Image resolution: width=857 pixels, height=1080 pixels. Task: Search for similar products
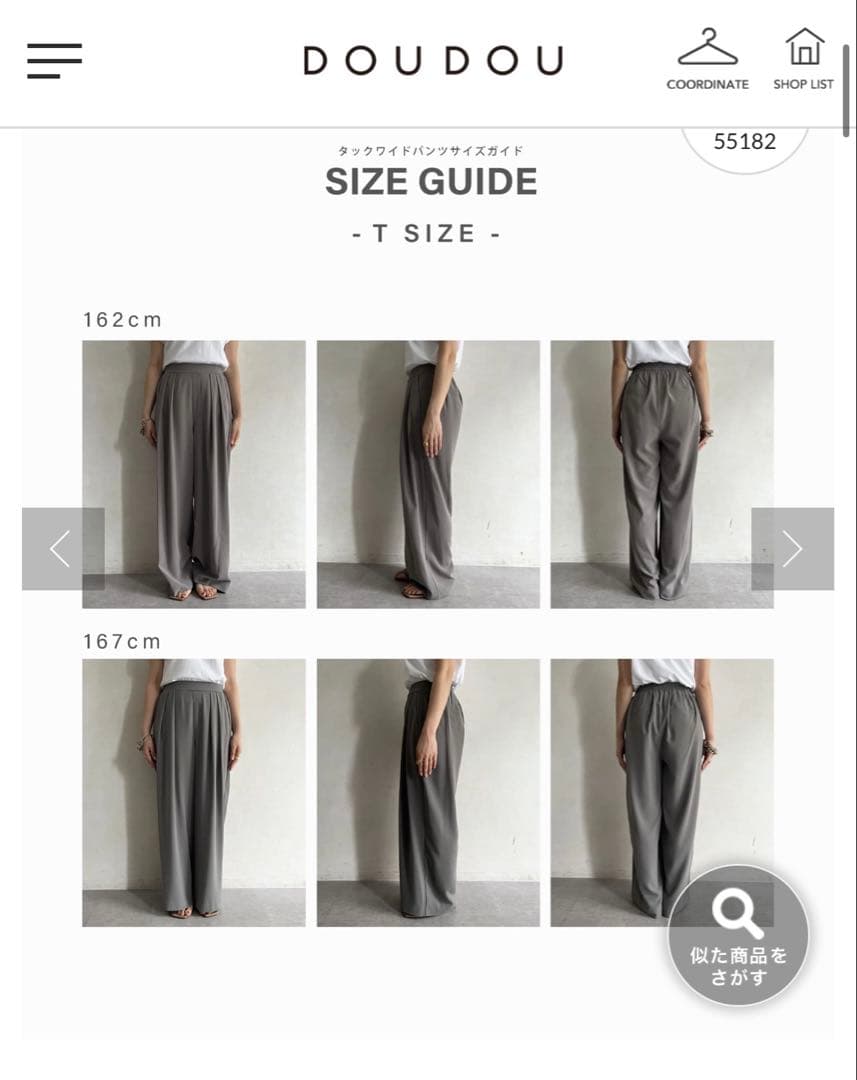[738, 935]
